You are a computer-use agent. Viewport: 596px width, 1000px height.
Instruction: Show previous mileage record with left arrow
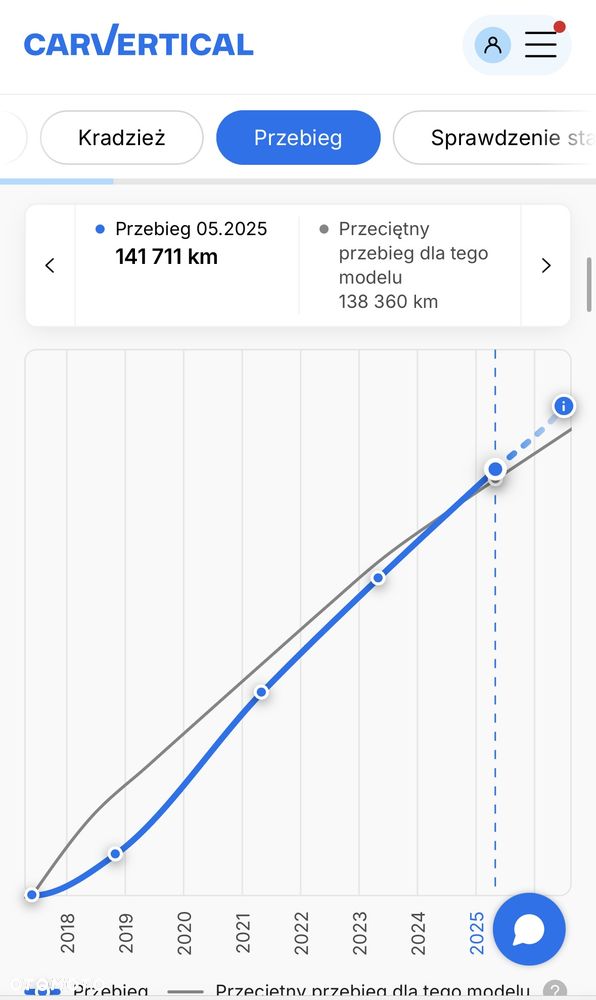(50, 265)
